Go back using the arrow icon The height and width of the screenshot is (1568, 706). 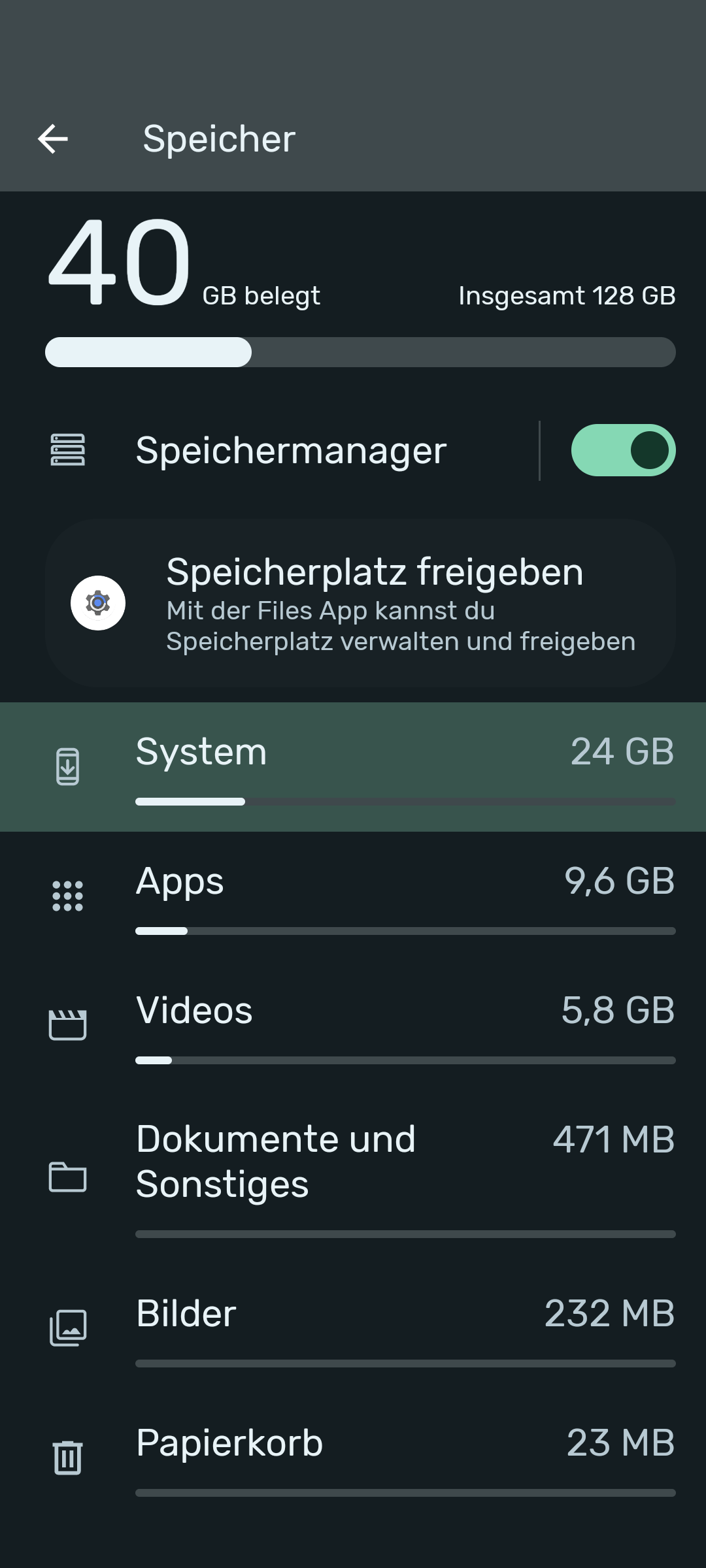pyautogui.click(x=53, y=139)
